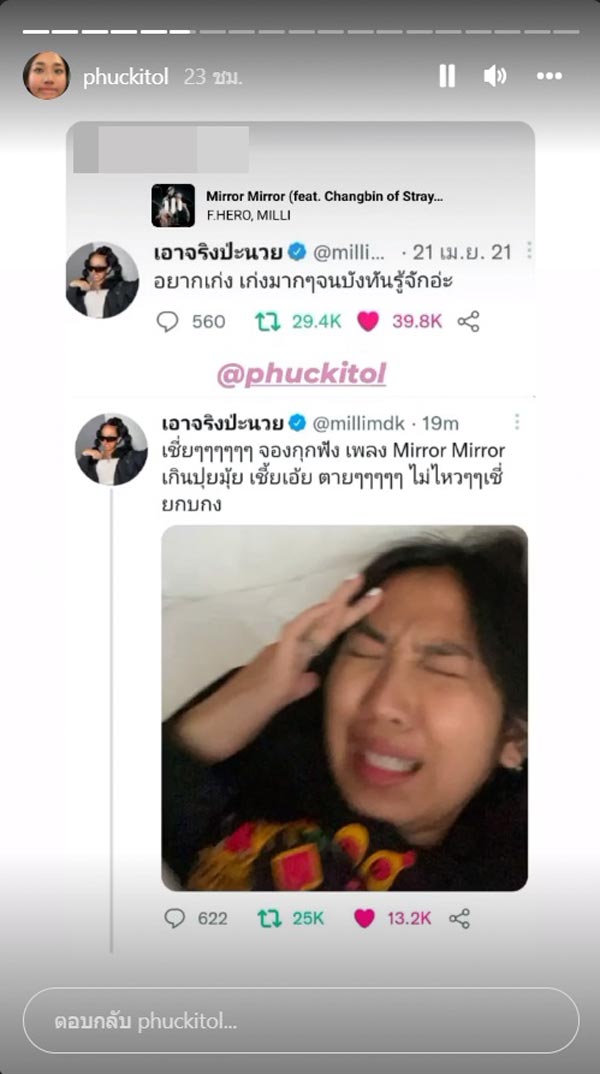The width and height of the screenshot is (600, 1074).
Task: Pause the story playback
Action: (x=447, y=76)
